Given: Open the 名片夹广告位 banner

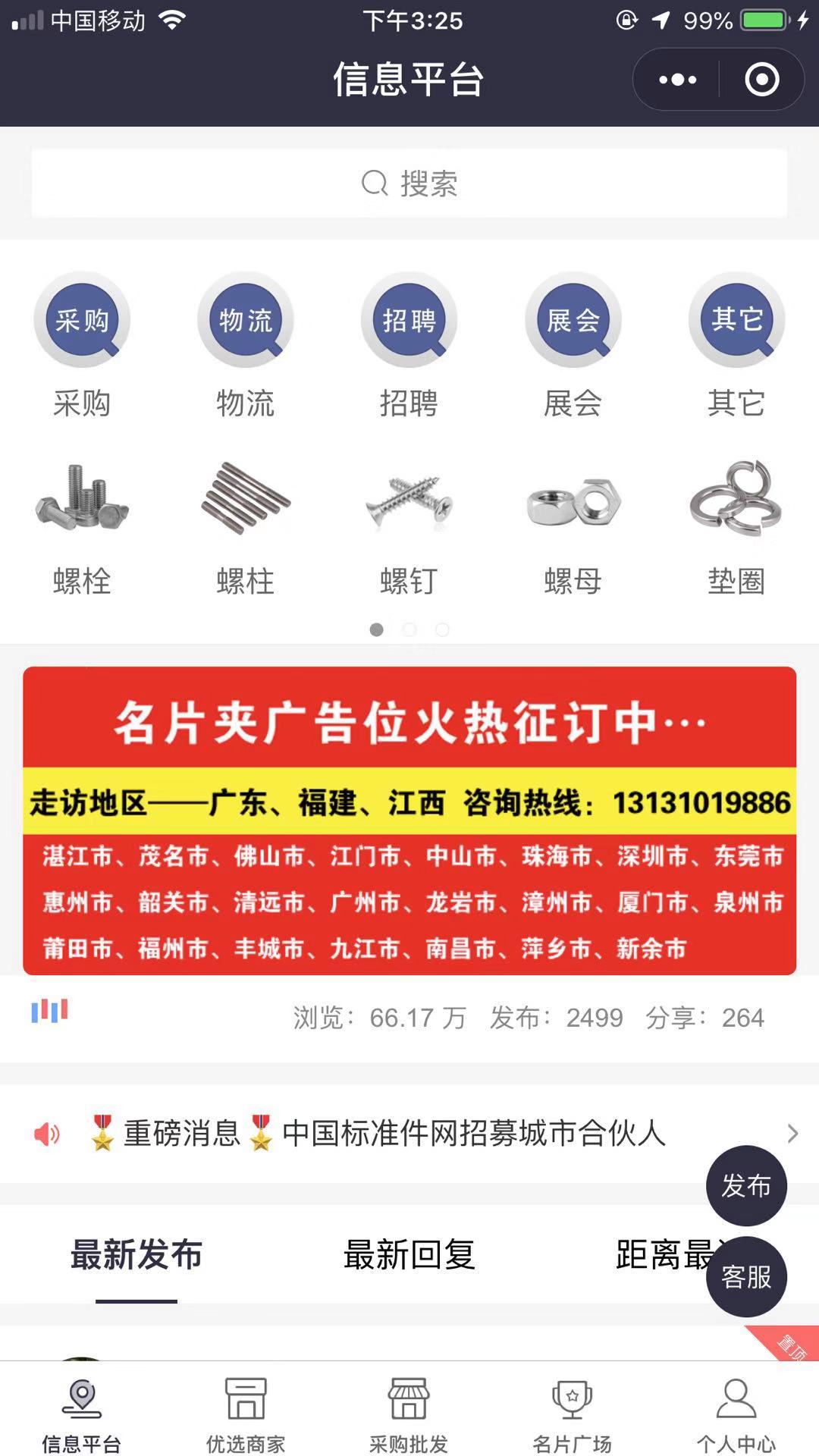Looking at the screenshot, I should (x=409, y=821).
